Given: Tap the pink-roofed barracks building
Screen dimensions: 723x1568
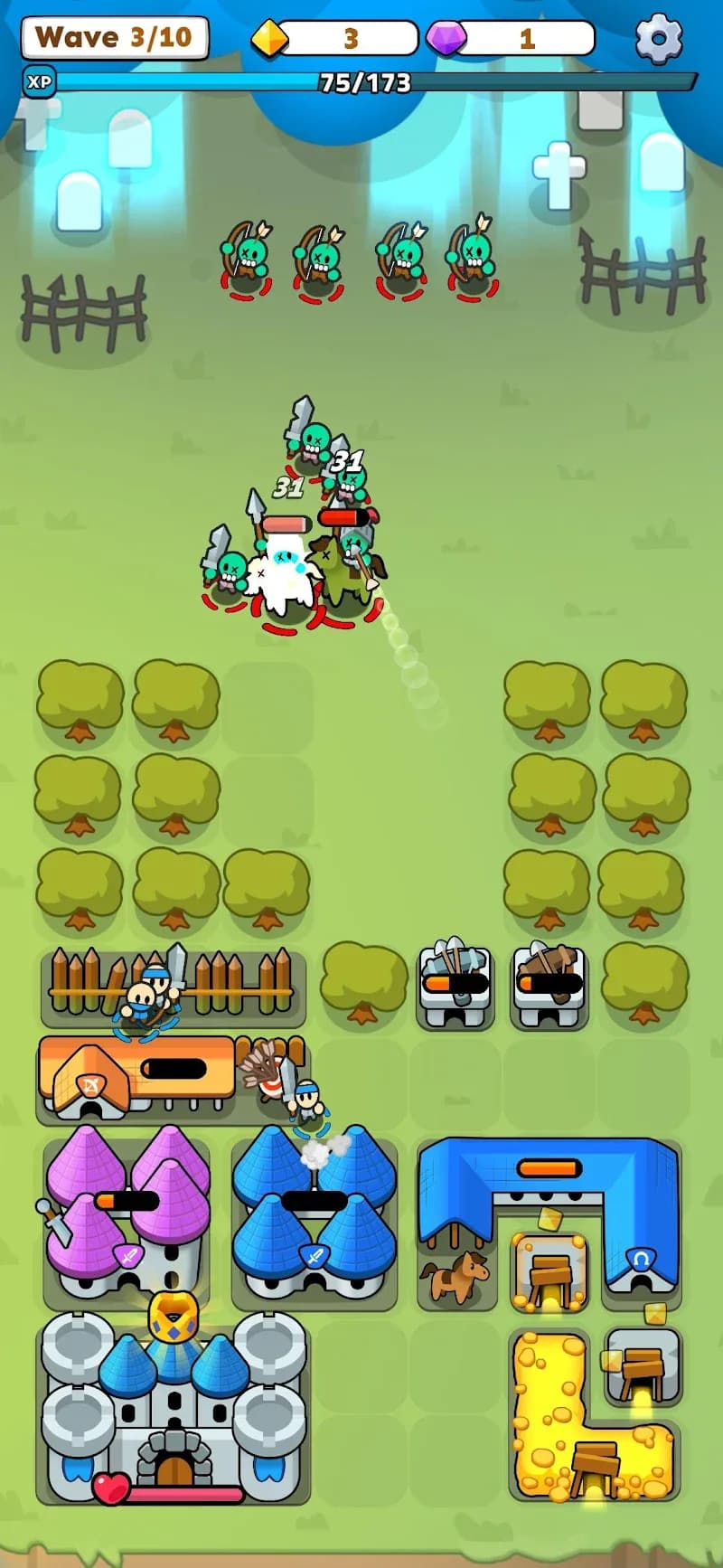Looking at the screenshot, I should point(127,1216).
